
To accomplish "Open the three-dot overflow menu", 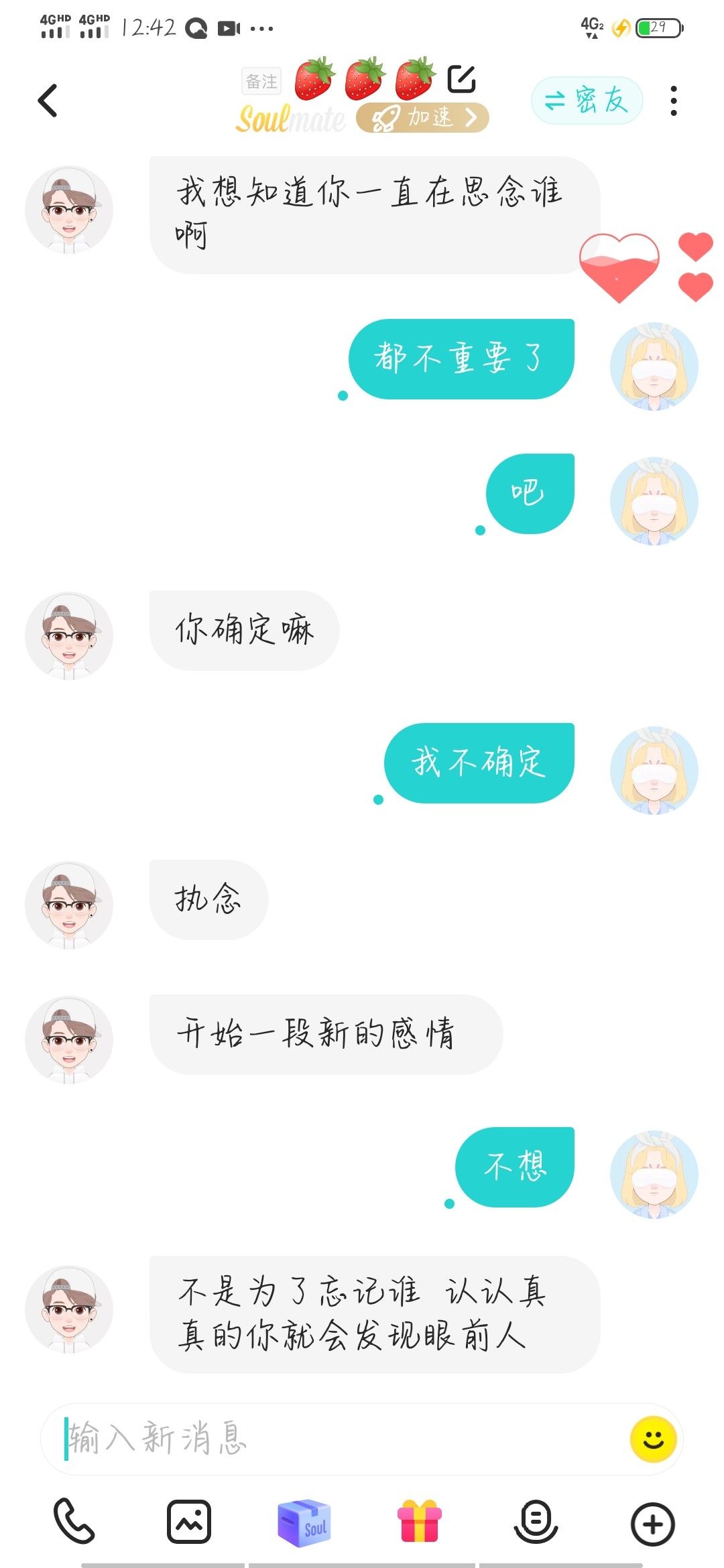I will click(673, 101).
